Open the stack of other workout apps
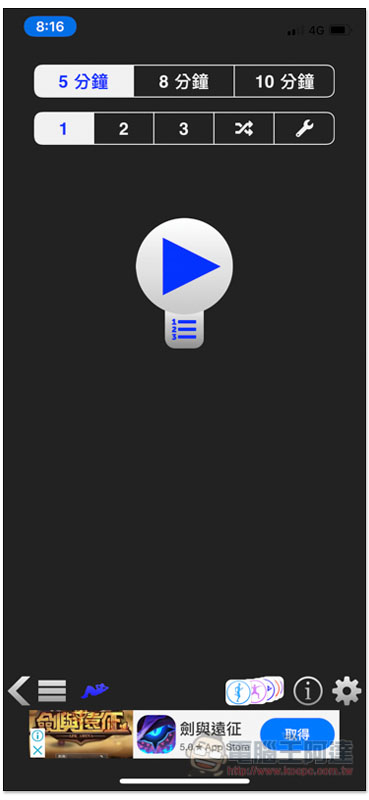 click(x=254, y=691)
